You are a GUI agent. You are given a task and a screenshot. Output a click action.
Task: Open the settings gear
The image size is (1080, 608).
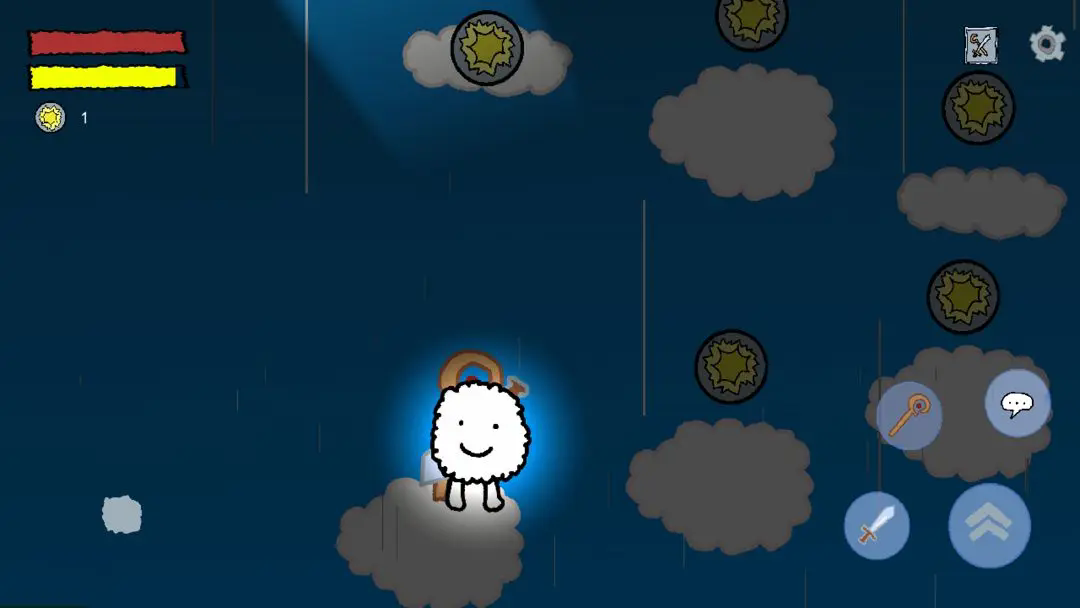coord(1047,45)
